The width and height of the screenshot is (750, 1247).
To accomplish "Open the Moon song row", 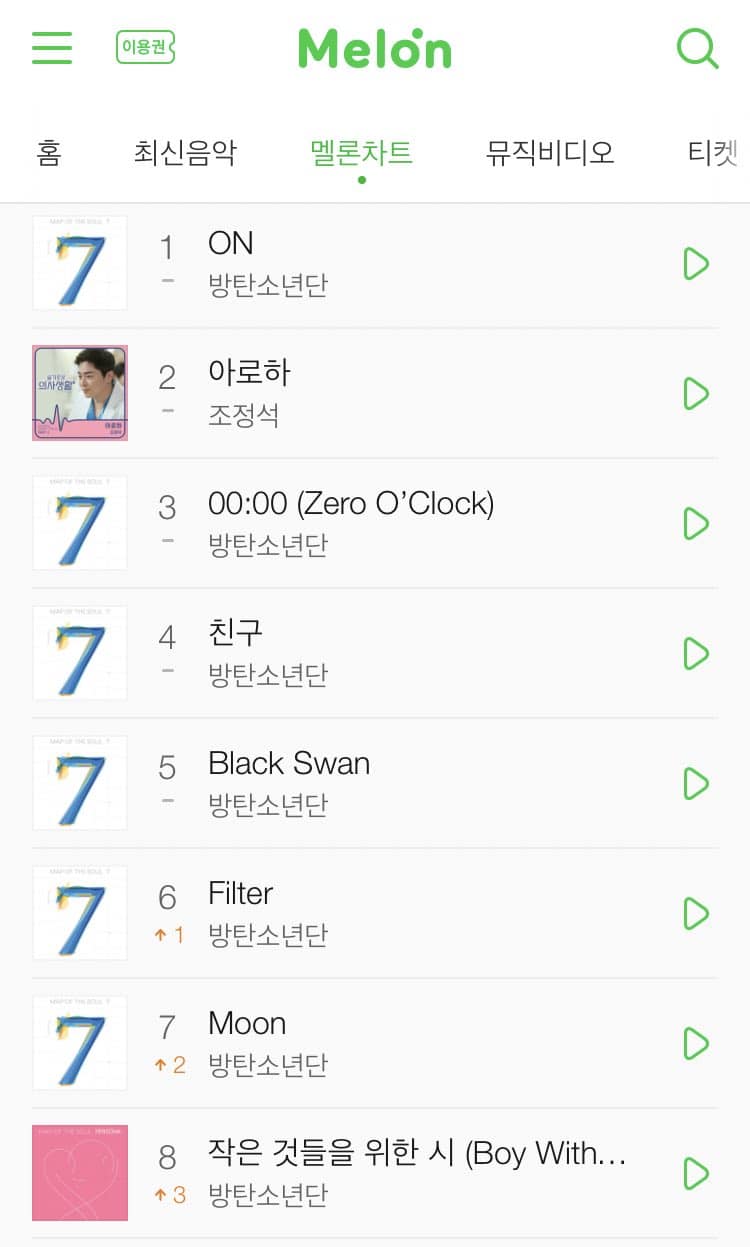I will [400, 1043].
